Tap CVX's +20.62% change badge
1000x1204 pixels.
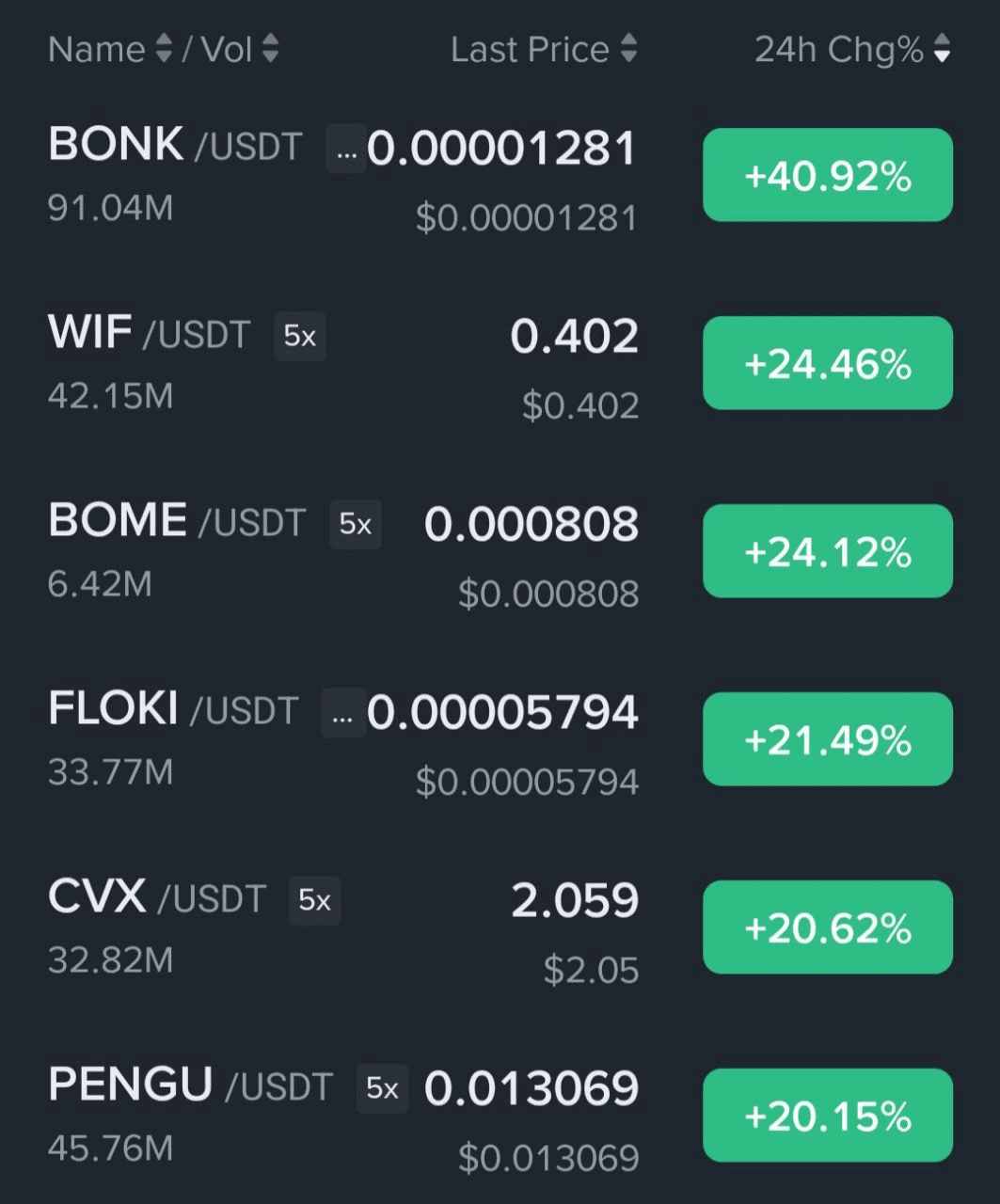click(827, 928)
